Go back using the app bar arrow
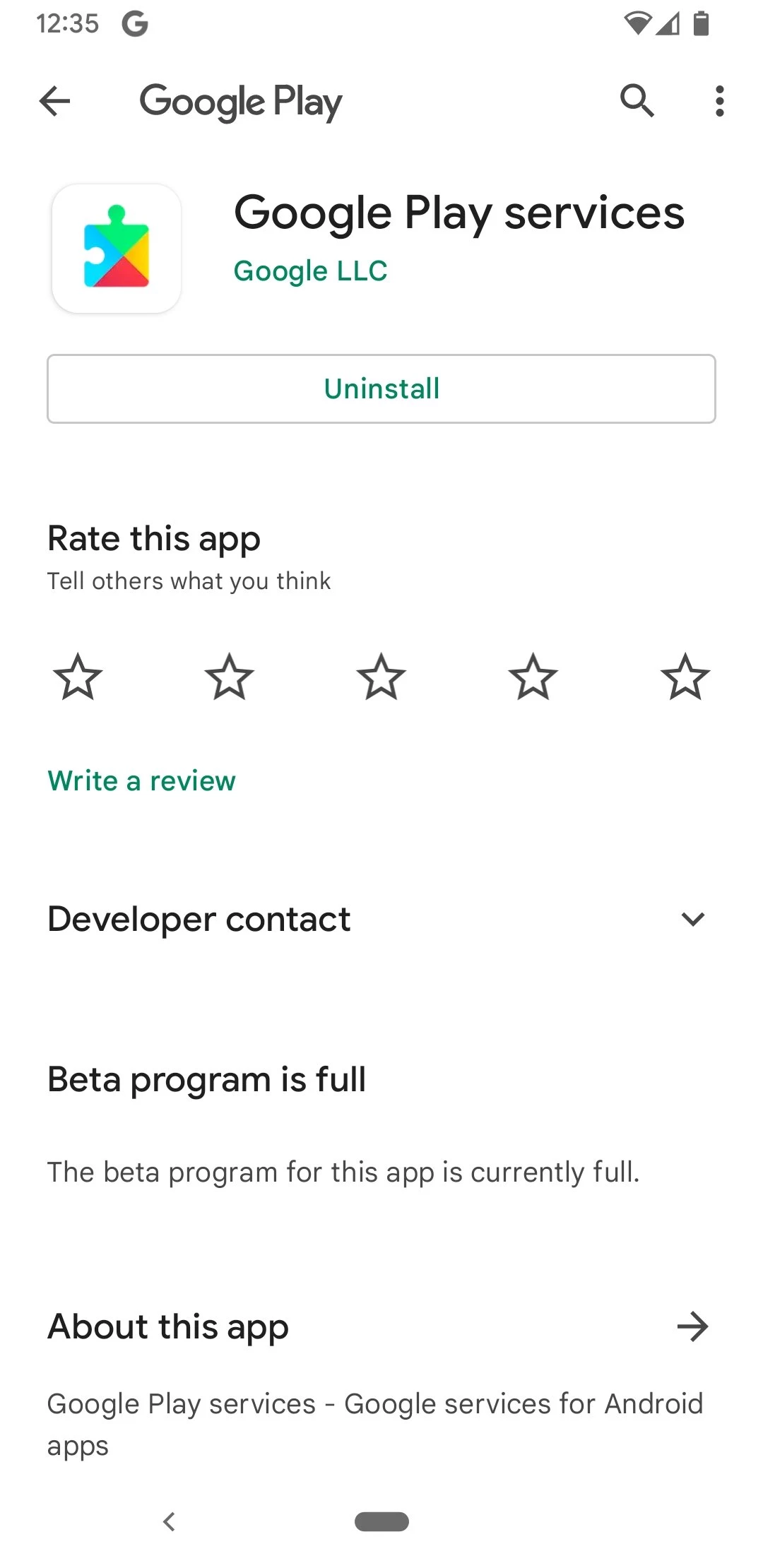Viewport: 763px width, 1568px height. pyautogui.click(x=55, y=101)
